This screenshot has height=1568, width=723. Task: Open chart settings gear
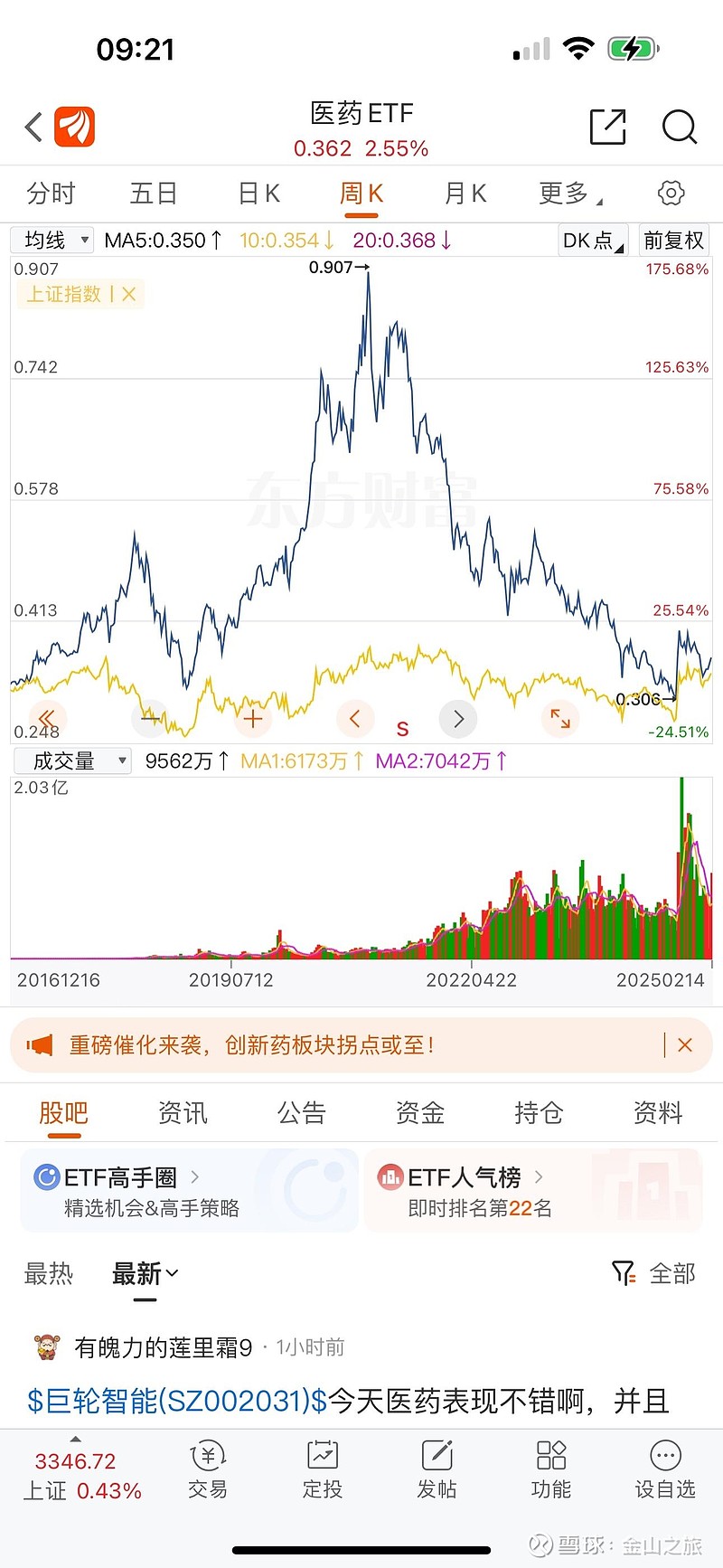click(x=671, y=193)
